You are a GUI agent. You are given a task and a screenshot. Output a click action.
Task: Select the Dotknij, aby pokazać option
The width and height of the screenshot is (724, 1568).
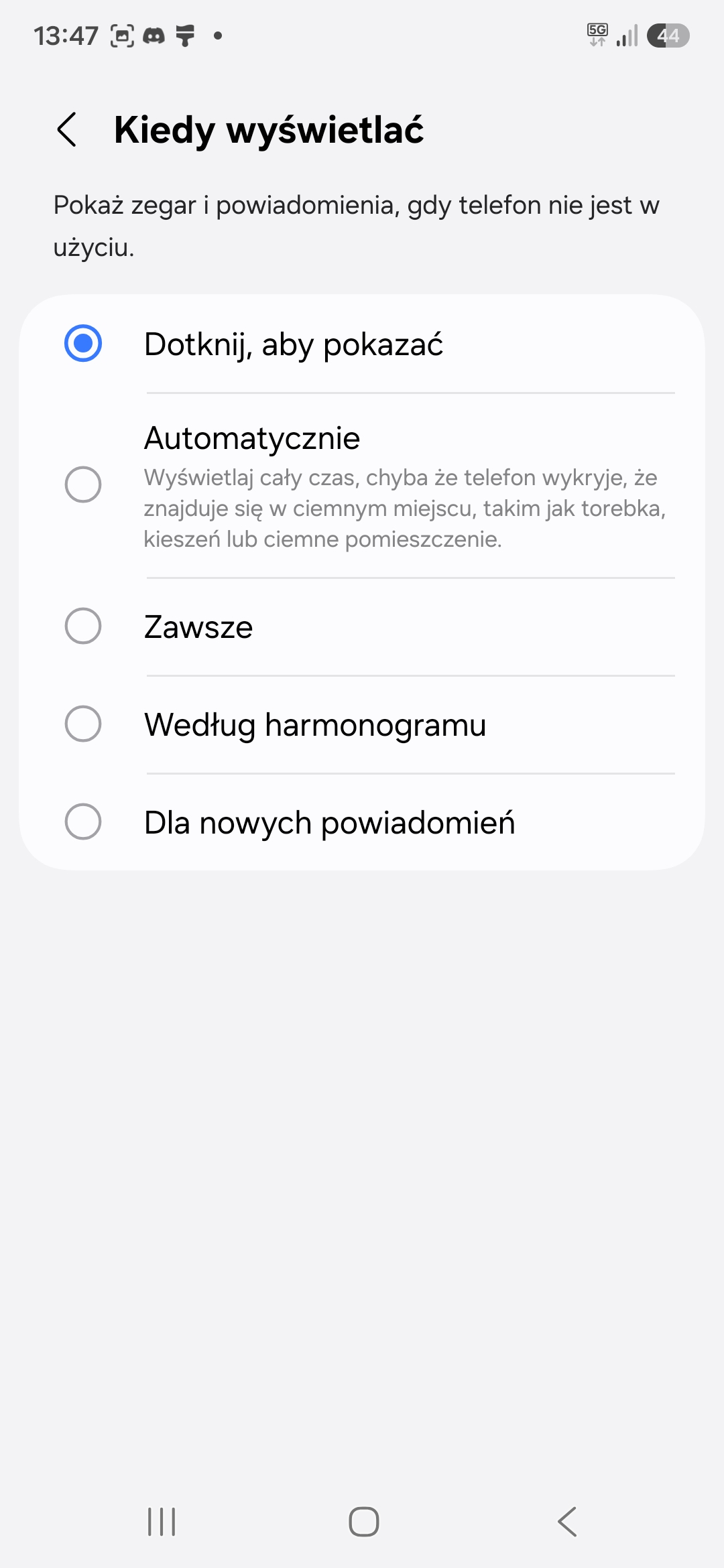(362, 344)
